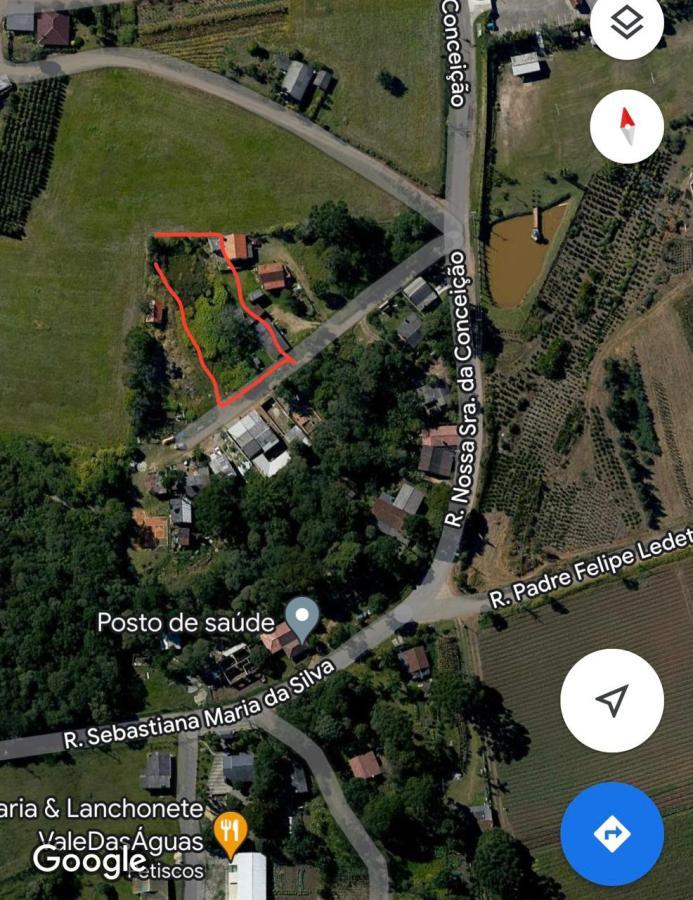Viewport: 693px width, 900px height.
Task: Open the map layers selector
Action: point(627,24)
